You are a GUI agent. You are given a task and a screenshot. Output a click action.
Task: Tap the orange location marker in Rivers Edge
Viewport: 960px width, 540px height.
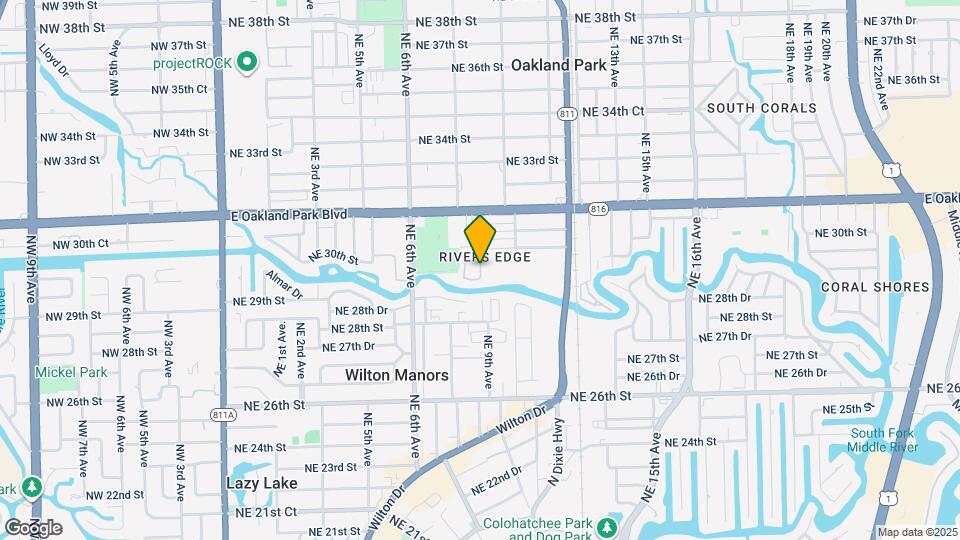(481, 240)
